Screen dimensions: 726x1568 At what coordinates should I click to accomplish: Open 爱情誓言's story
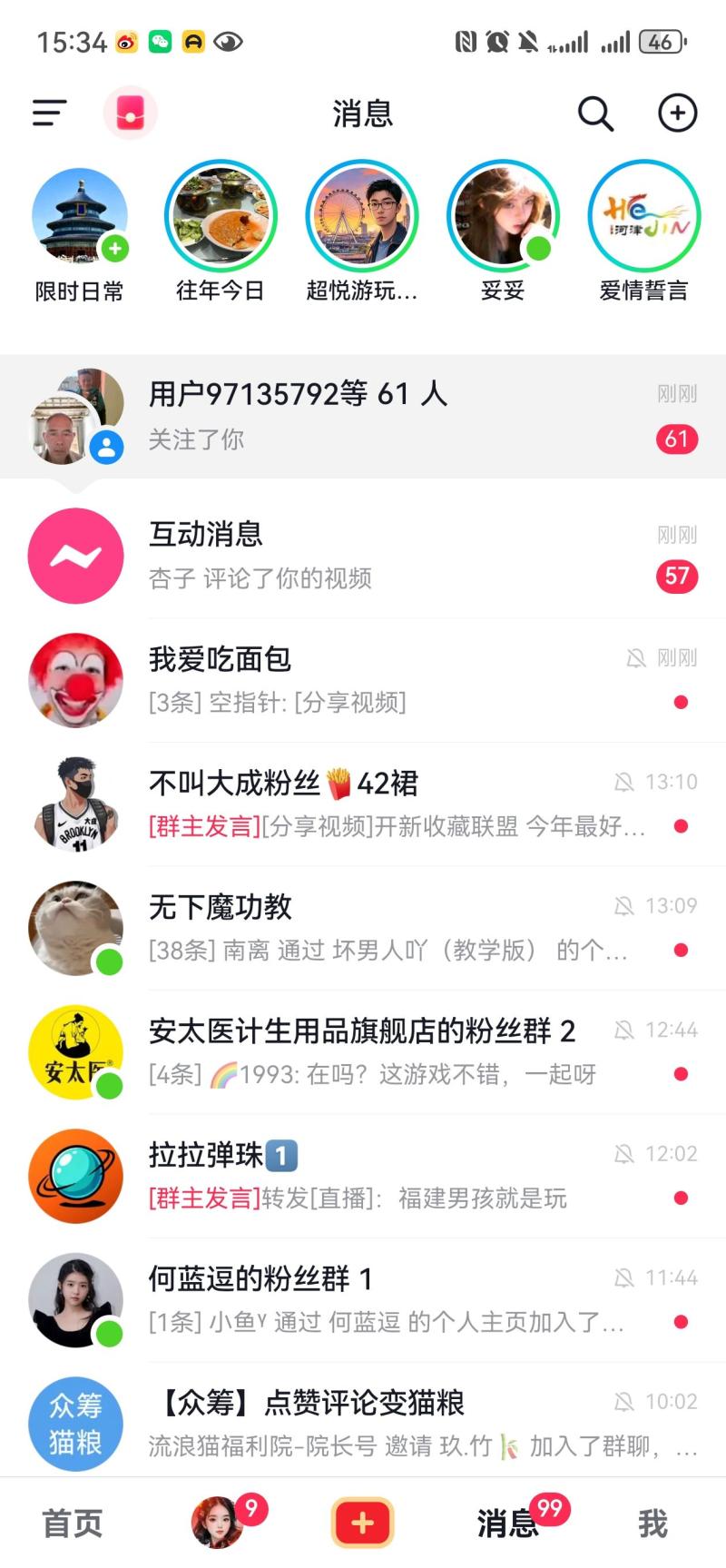pos(643,218)
